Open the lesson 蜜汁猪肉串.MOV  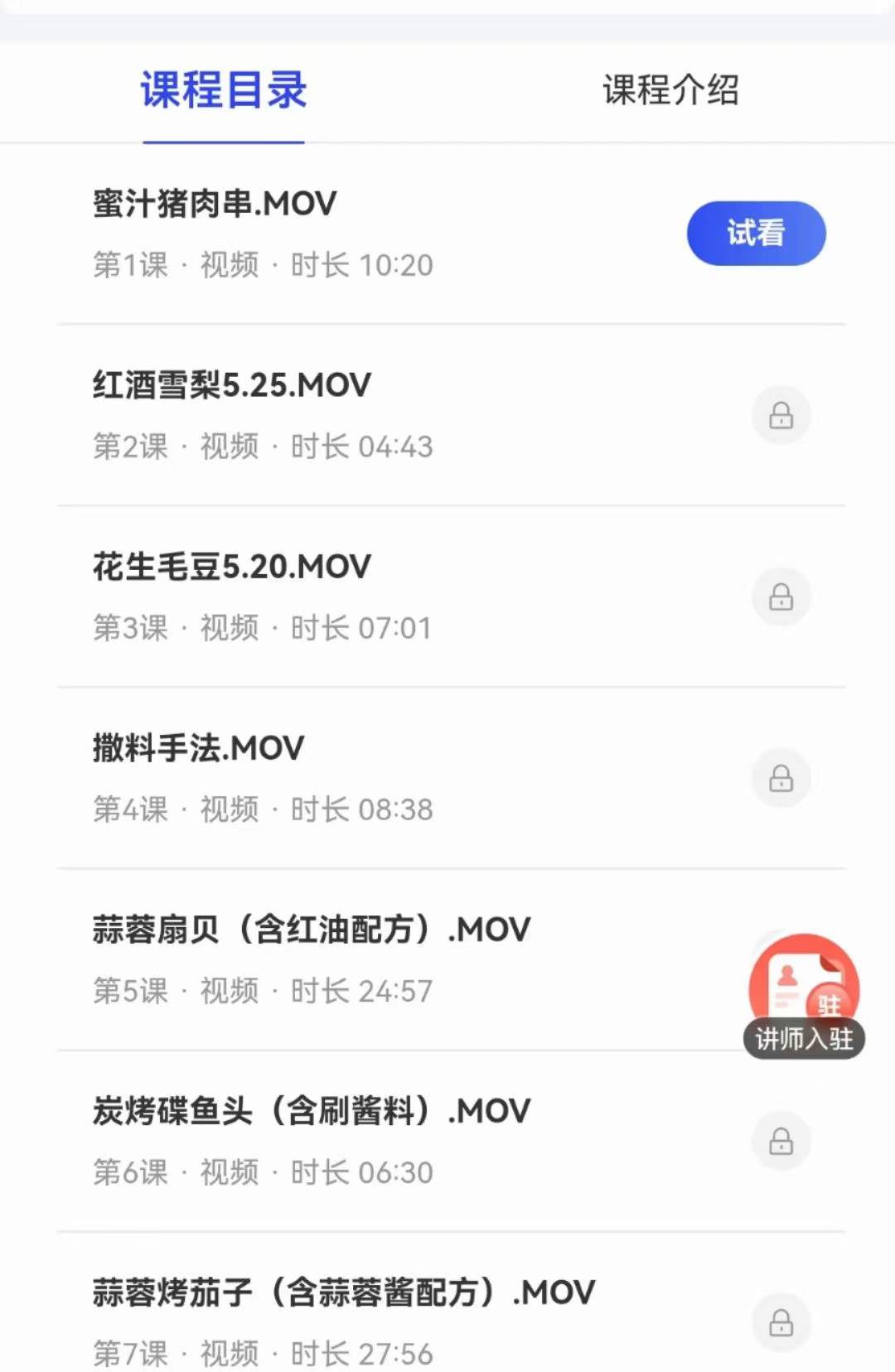point(214,204)
